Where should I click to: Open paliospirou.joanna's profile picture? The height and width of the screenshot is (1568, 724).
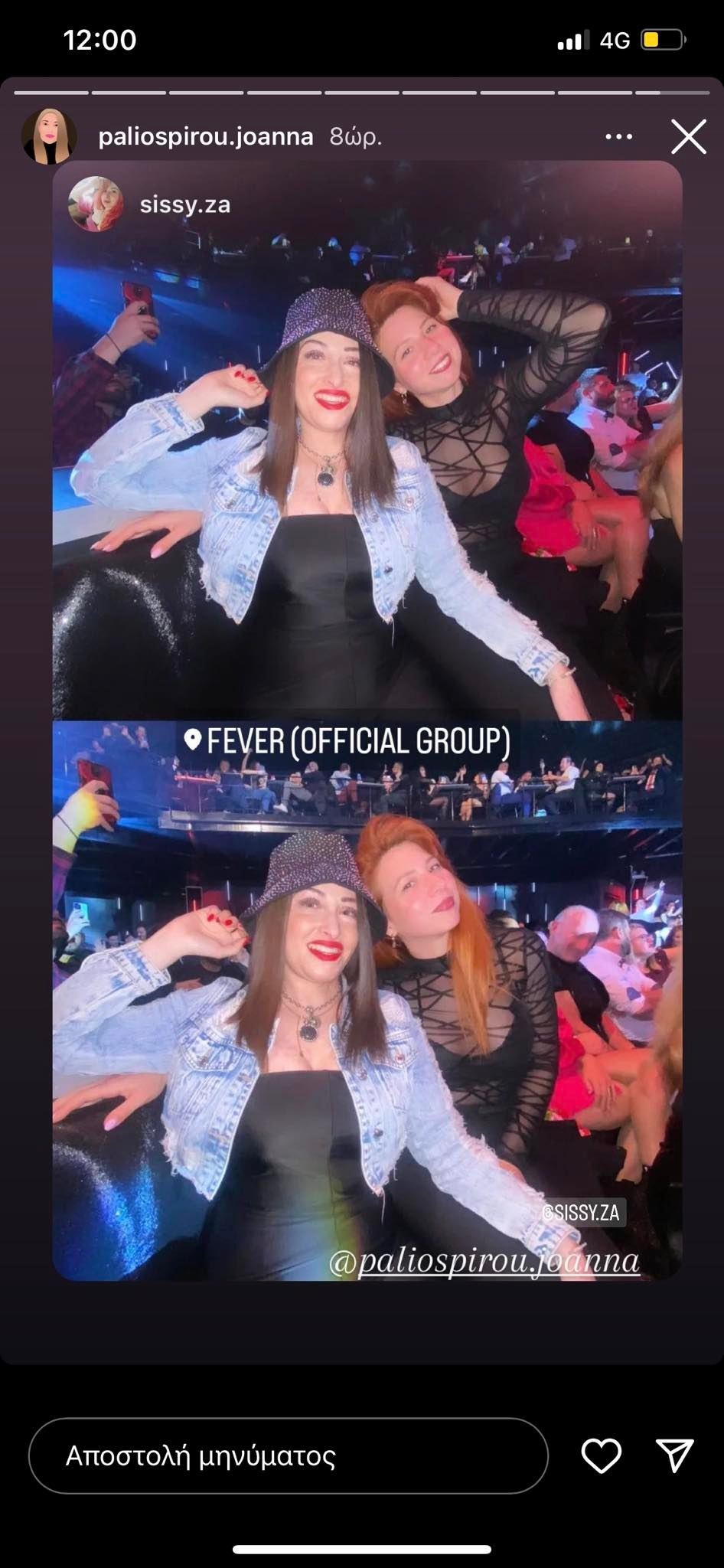pos(49,136)
